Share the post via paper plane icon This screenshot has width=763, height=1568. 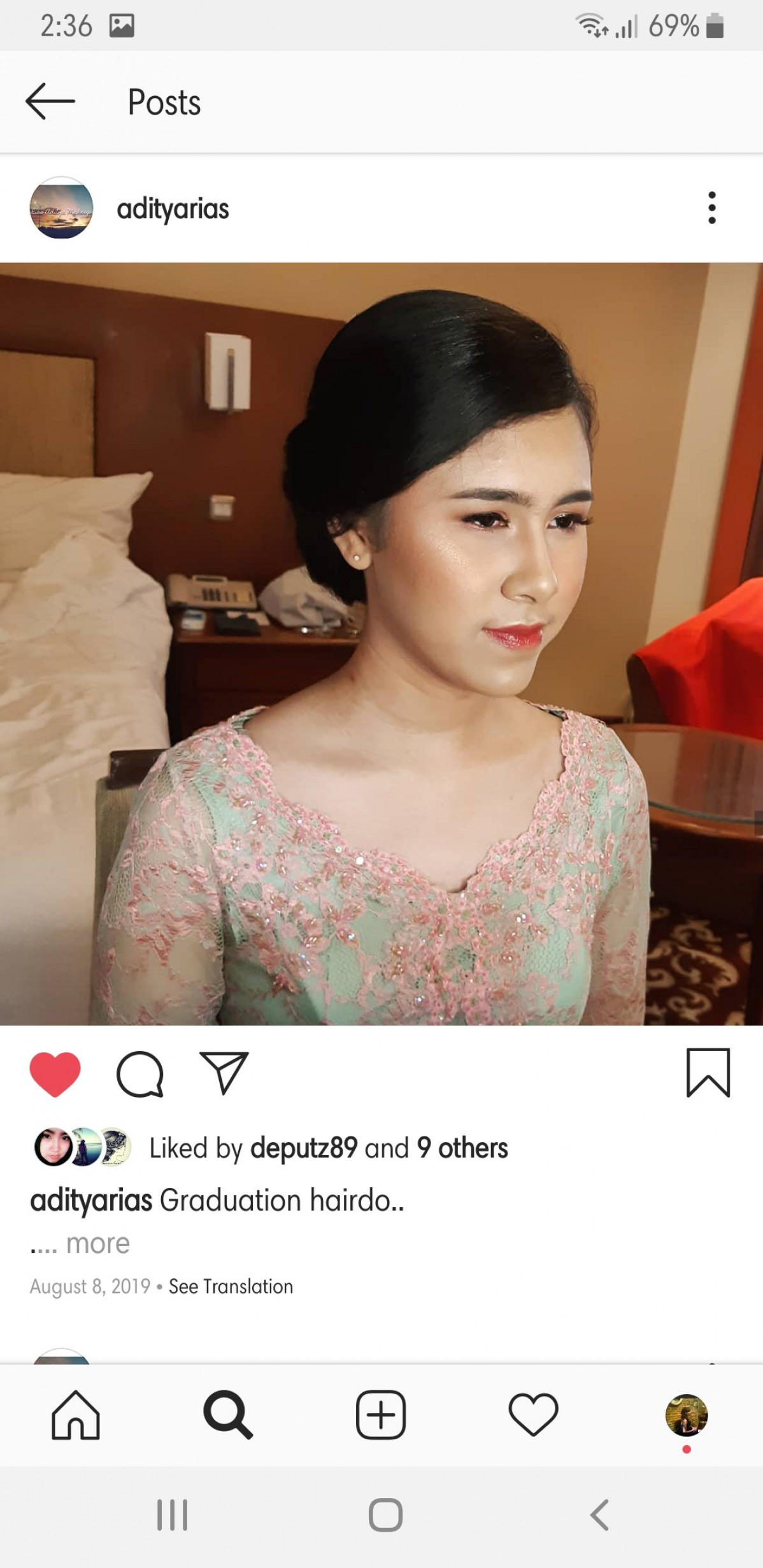coord(224,1073)
